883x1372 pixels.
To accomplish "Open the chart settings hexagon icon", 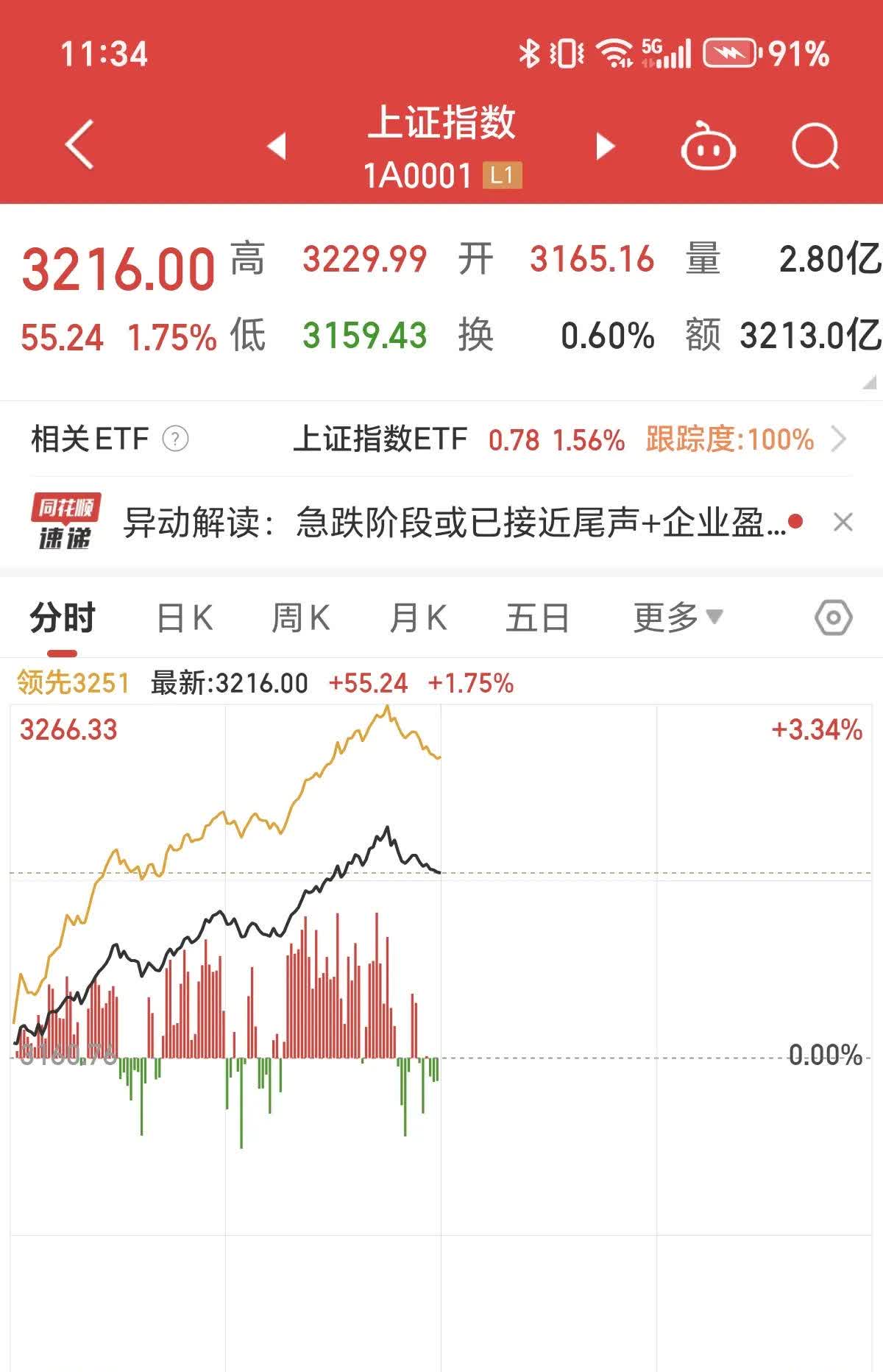I will point(835,618).
